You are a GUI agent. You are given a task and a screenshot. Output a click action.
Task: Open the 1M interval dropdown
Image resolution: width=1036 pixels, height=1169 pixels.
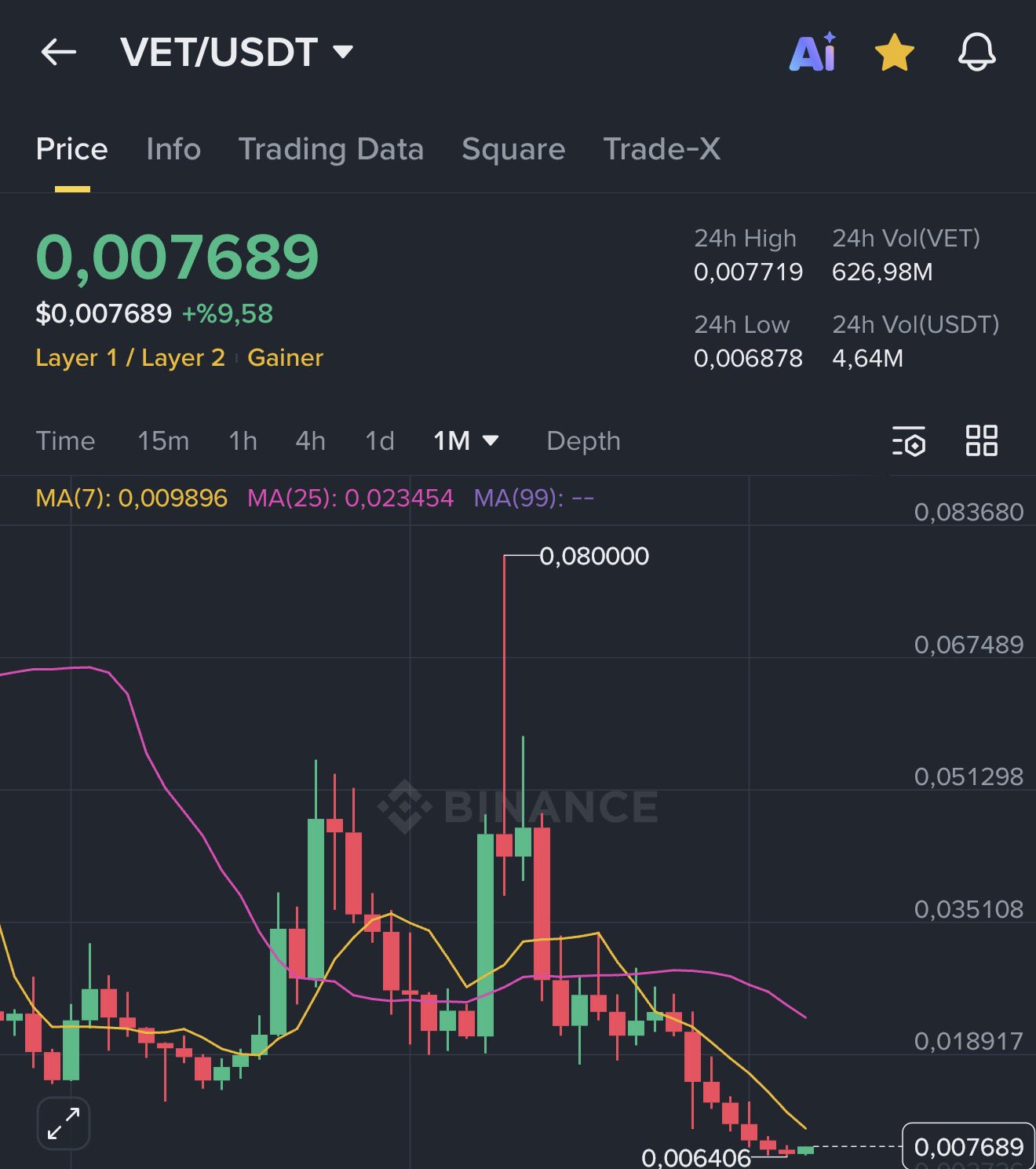[x=465, y=441]
